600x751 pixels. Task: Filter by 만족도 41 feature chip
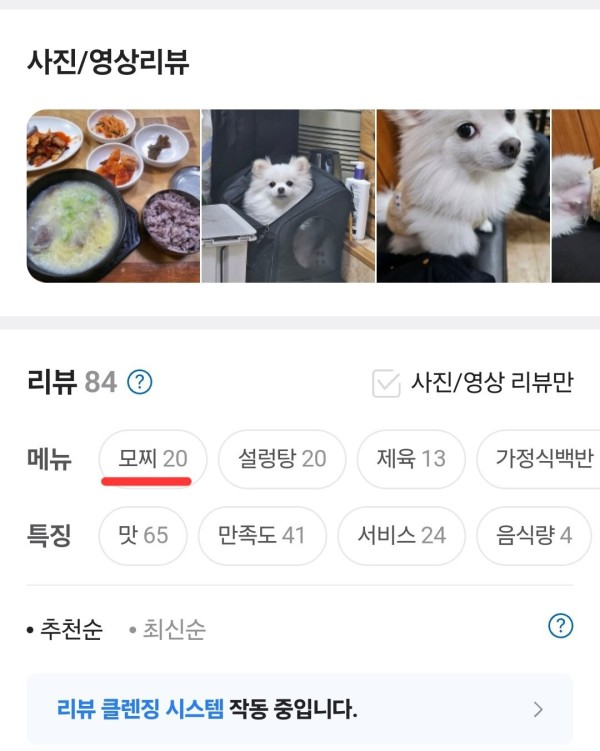tap(262, 535)
